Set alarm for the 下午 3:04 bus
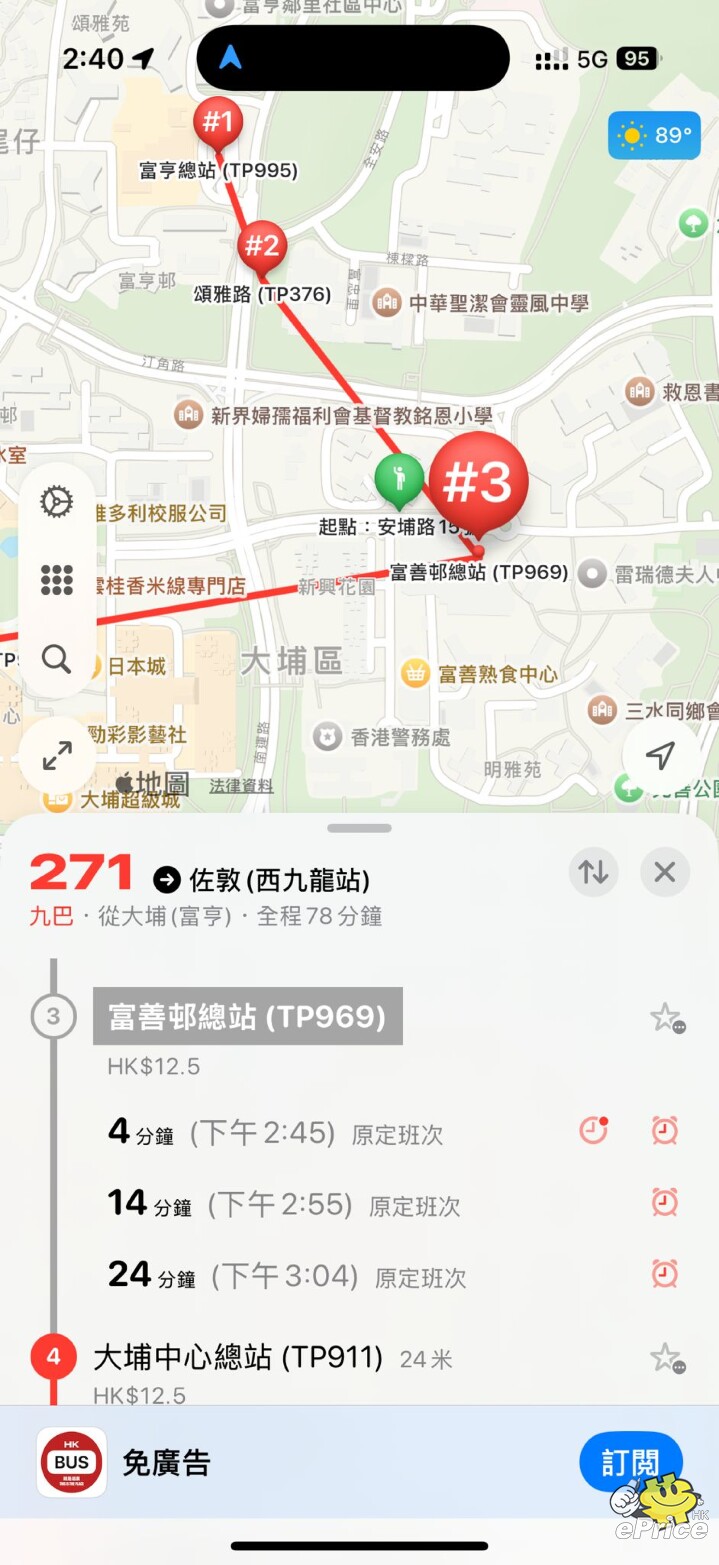This screenshot has width=719, height=1565. [665, 1274]
